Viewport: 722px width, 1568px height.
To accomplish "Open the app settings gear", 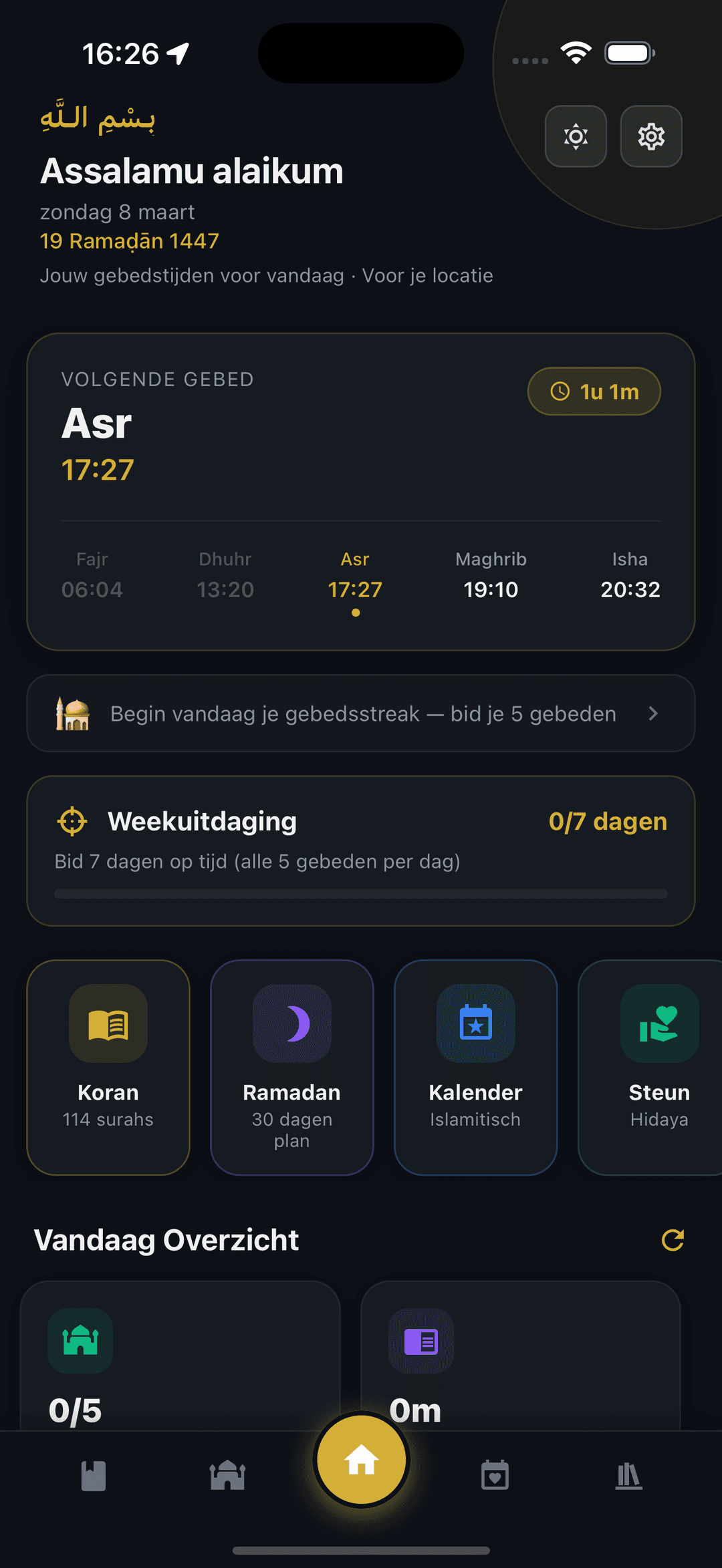I will click(650, 136).
